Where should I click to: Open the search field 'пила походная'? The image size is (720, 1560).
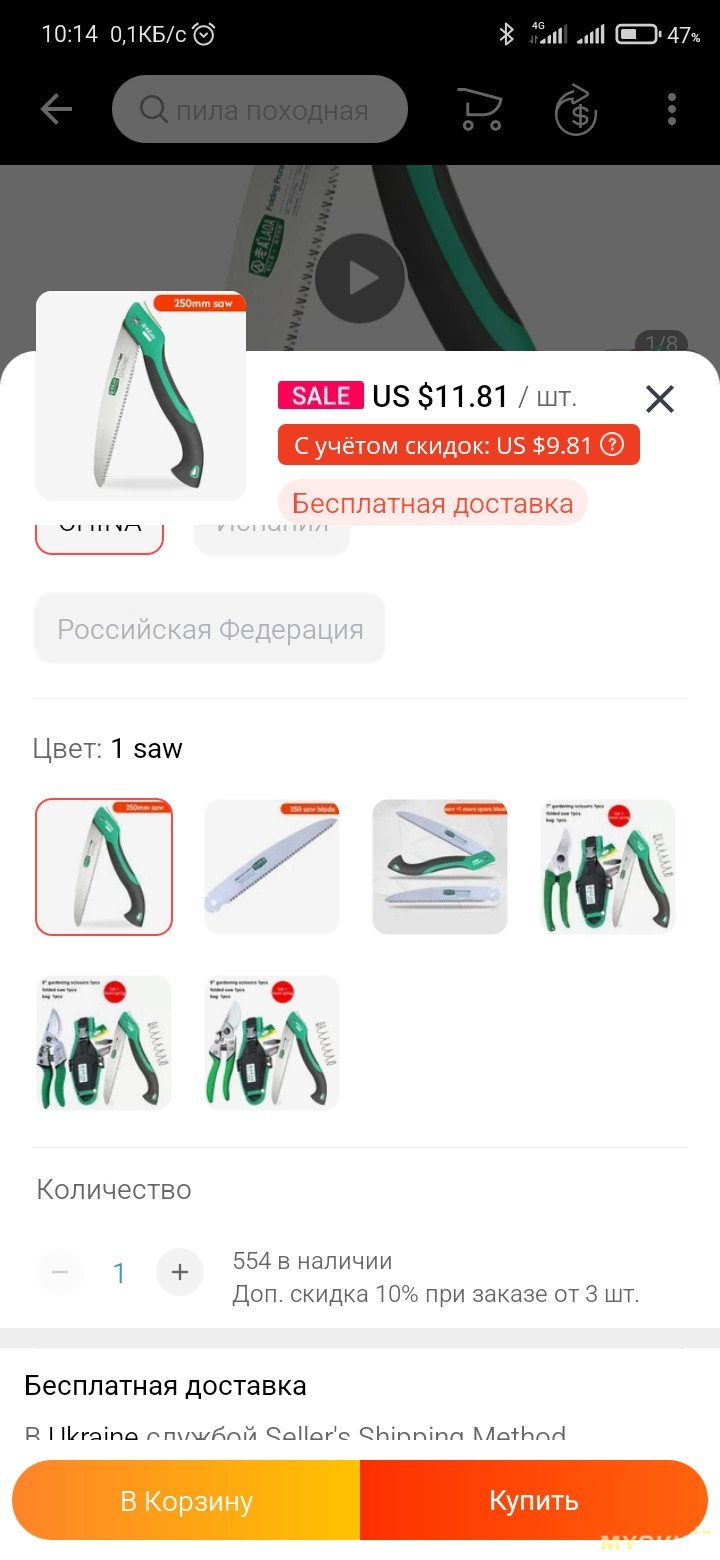pos(260,110)
